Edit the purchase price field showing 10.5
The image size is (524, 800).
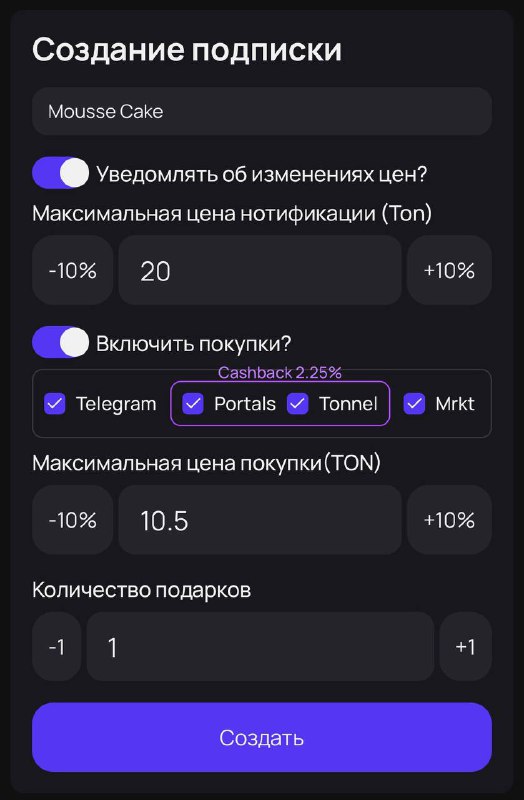coord(260,520)
